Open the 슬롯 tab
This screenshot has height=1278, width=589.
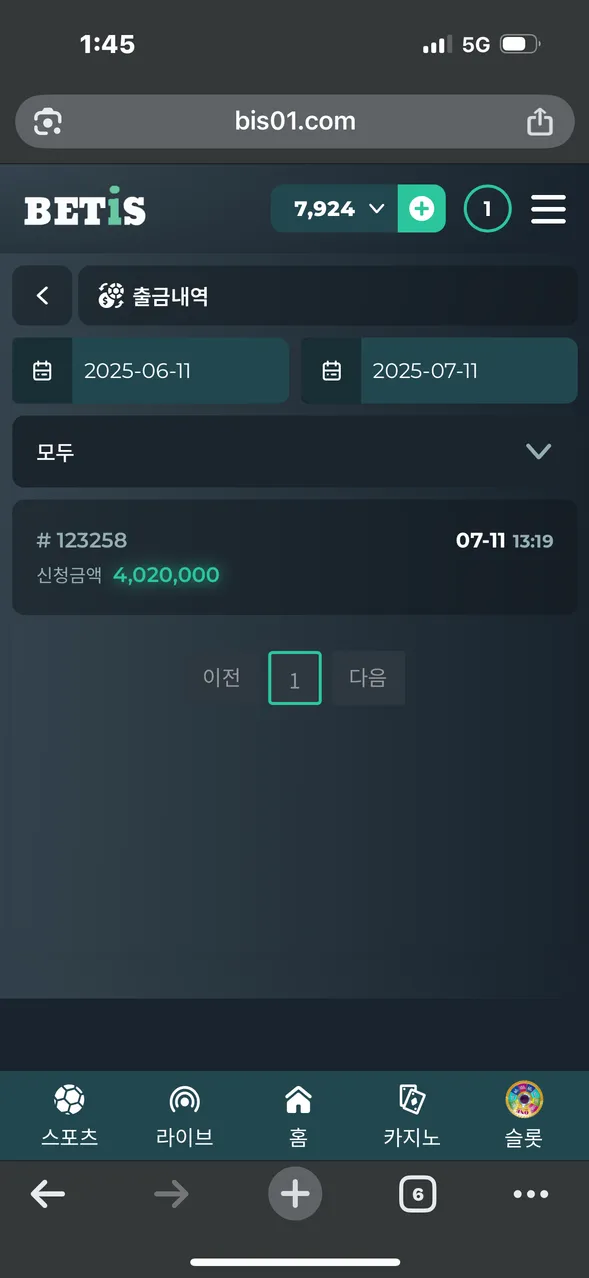524,1115
